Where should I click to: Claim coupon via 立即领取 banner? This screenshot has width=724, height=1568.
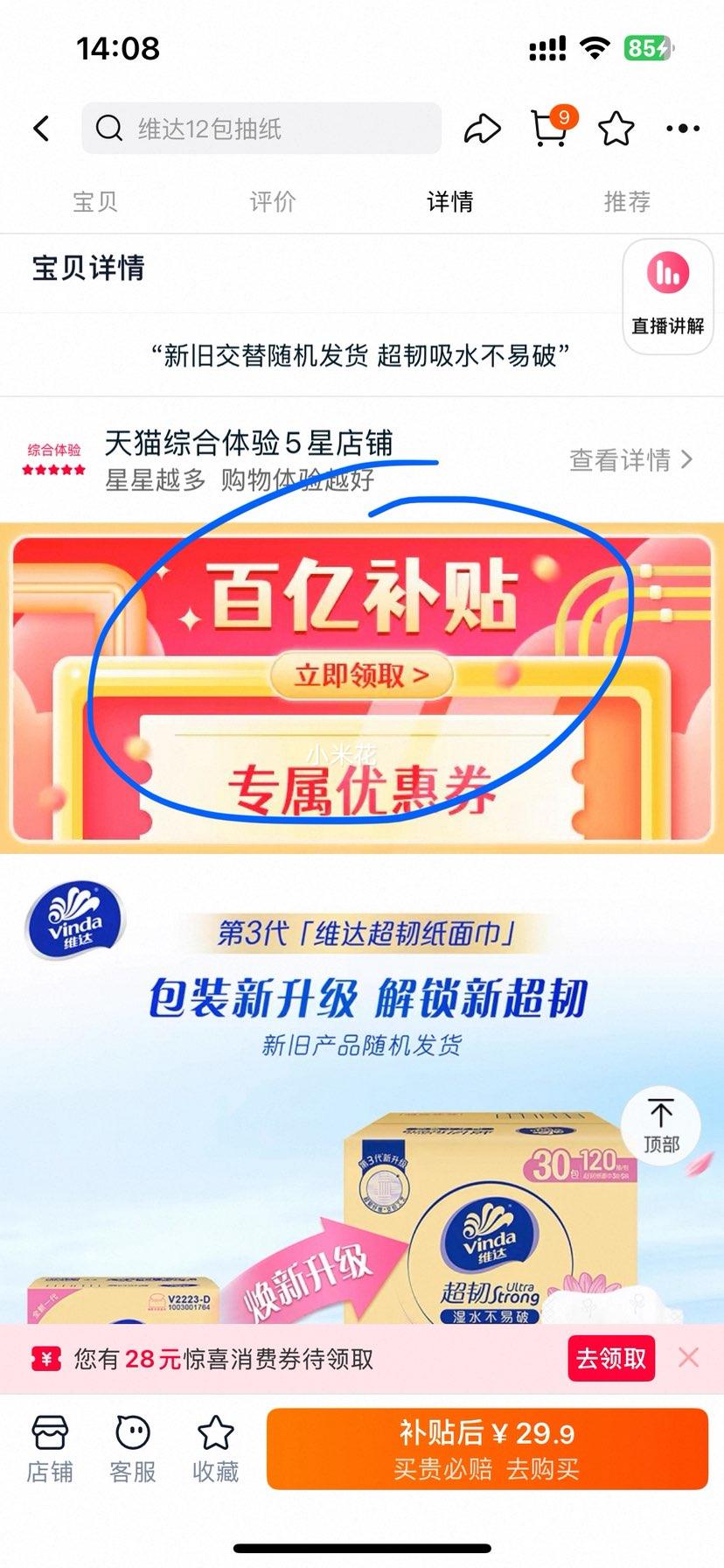pyautogui.click(x=361, y=675)
